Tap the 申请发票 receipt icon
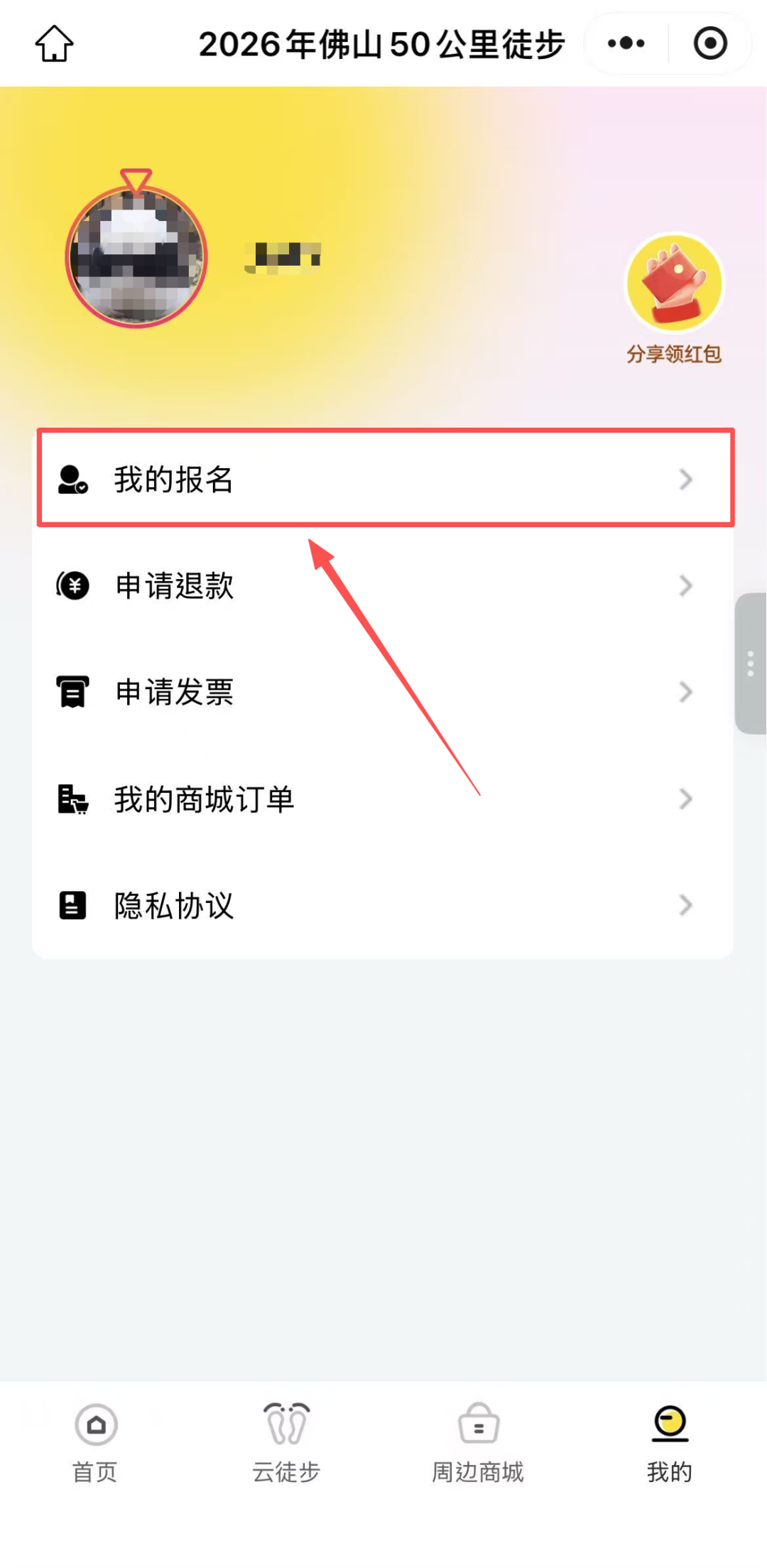This screenshot has width=767, height=1568. coord(72,692)
